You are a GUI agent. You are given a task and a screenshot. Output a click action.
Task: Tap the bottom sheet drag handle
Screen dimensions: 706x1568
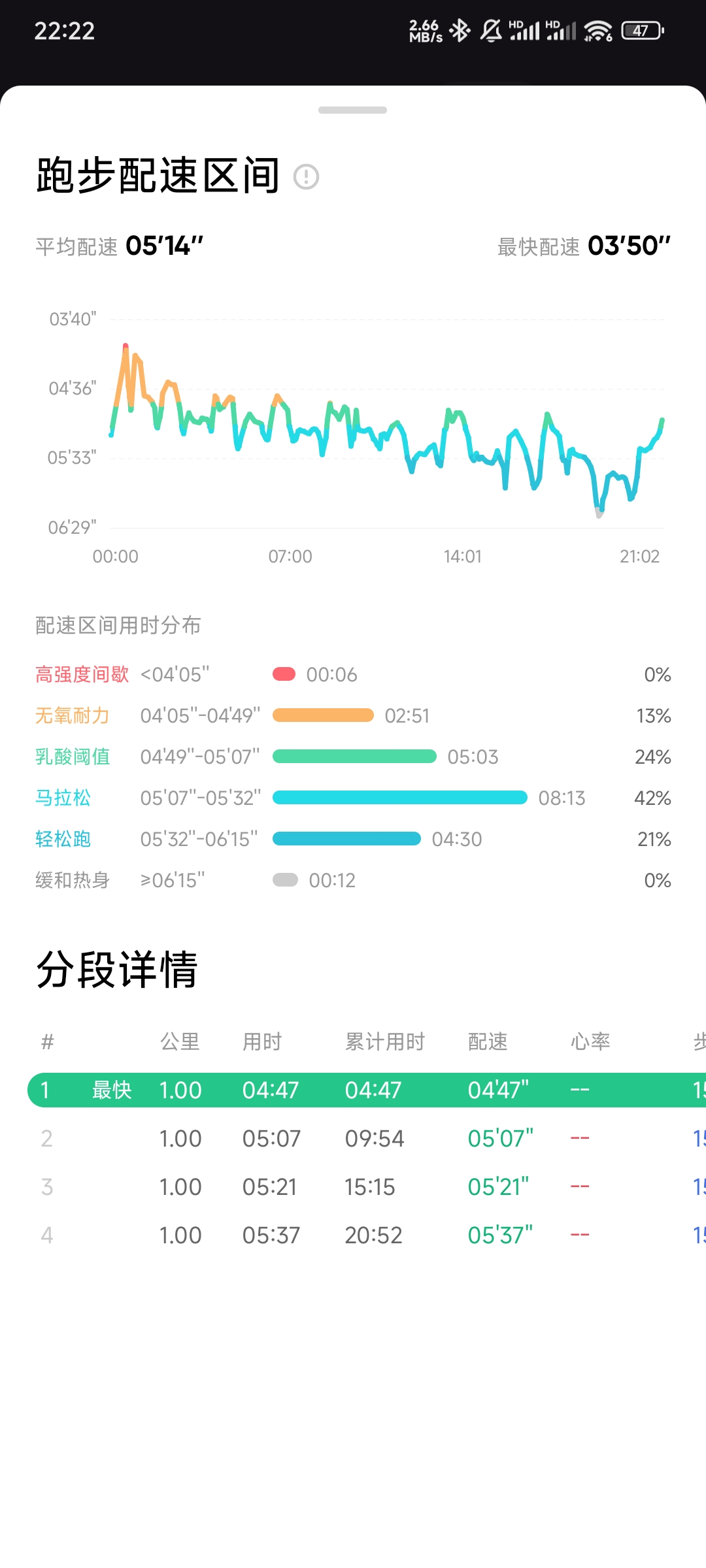pos(352,110)
